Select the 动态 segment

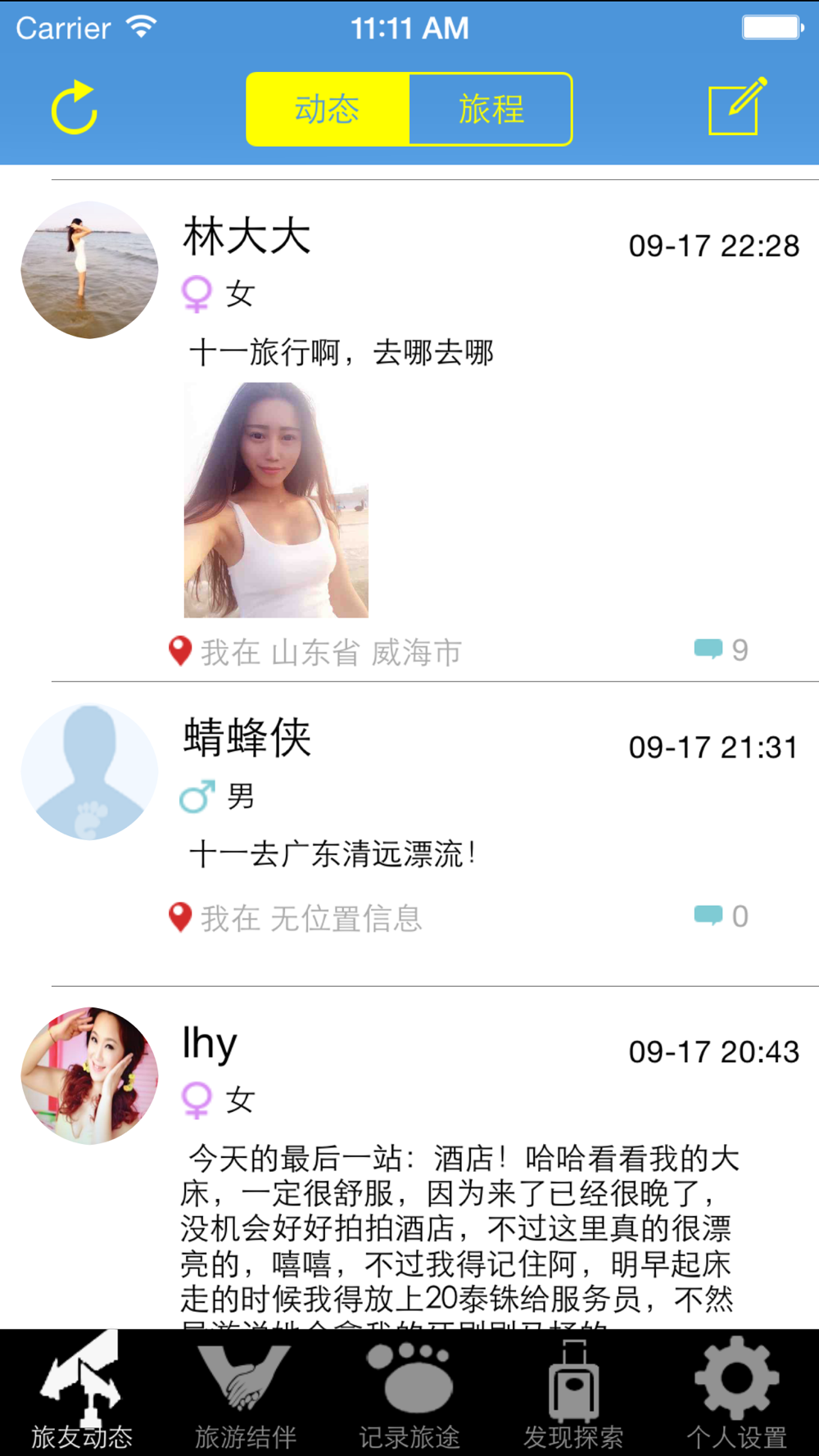click(x=328, y=109)
